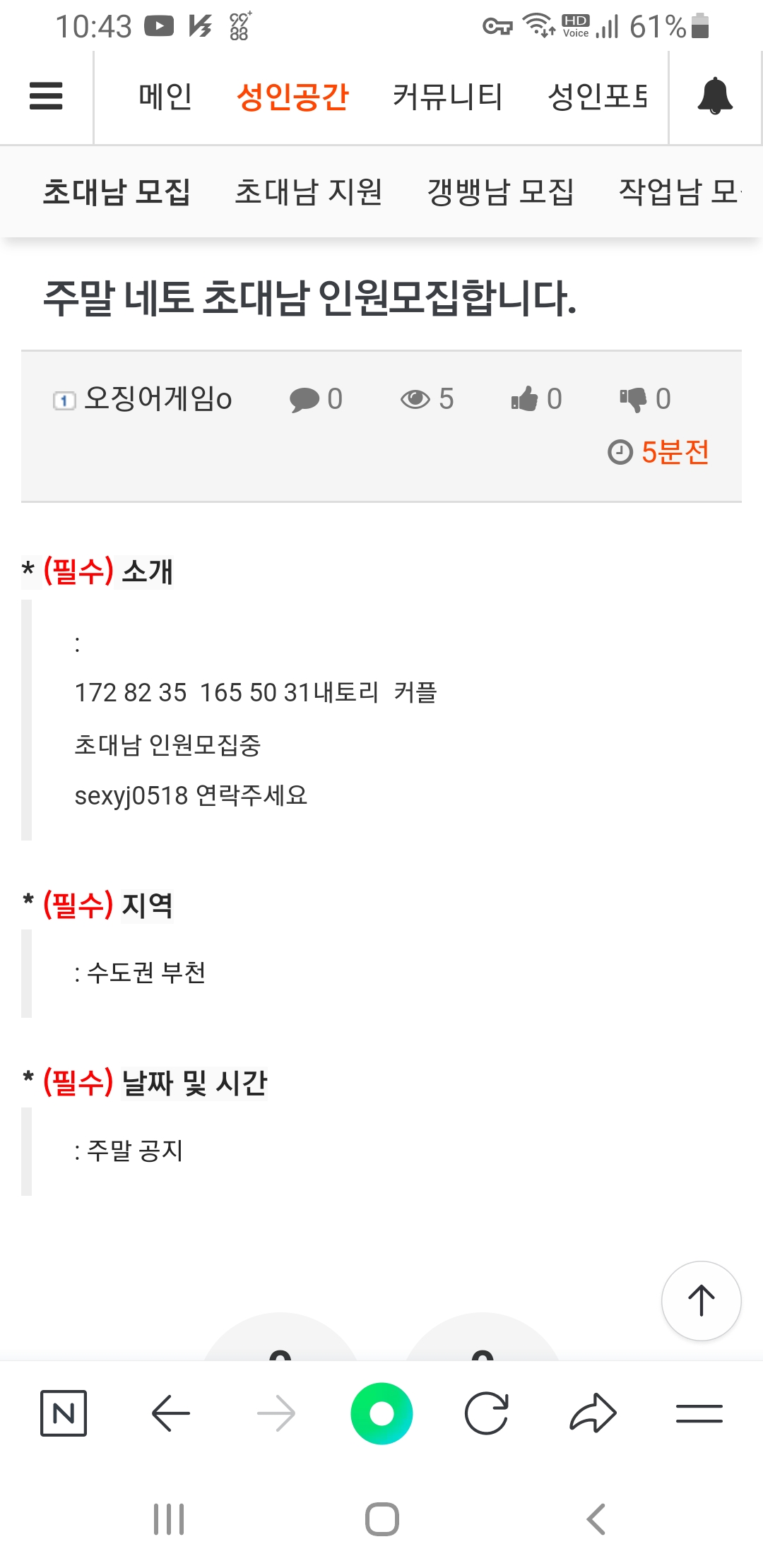763x1568 pixels.
Task: Switch to the 메인 tab
Action: pyautogui.click(x=165, y=97)
